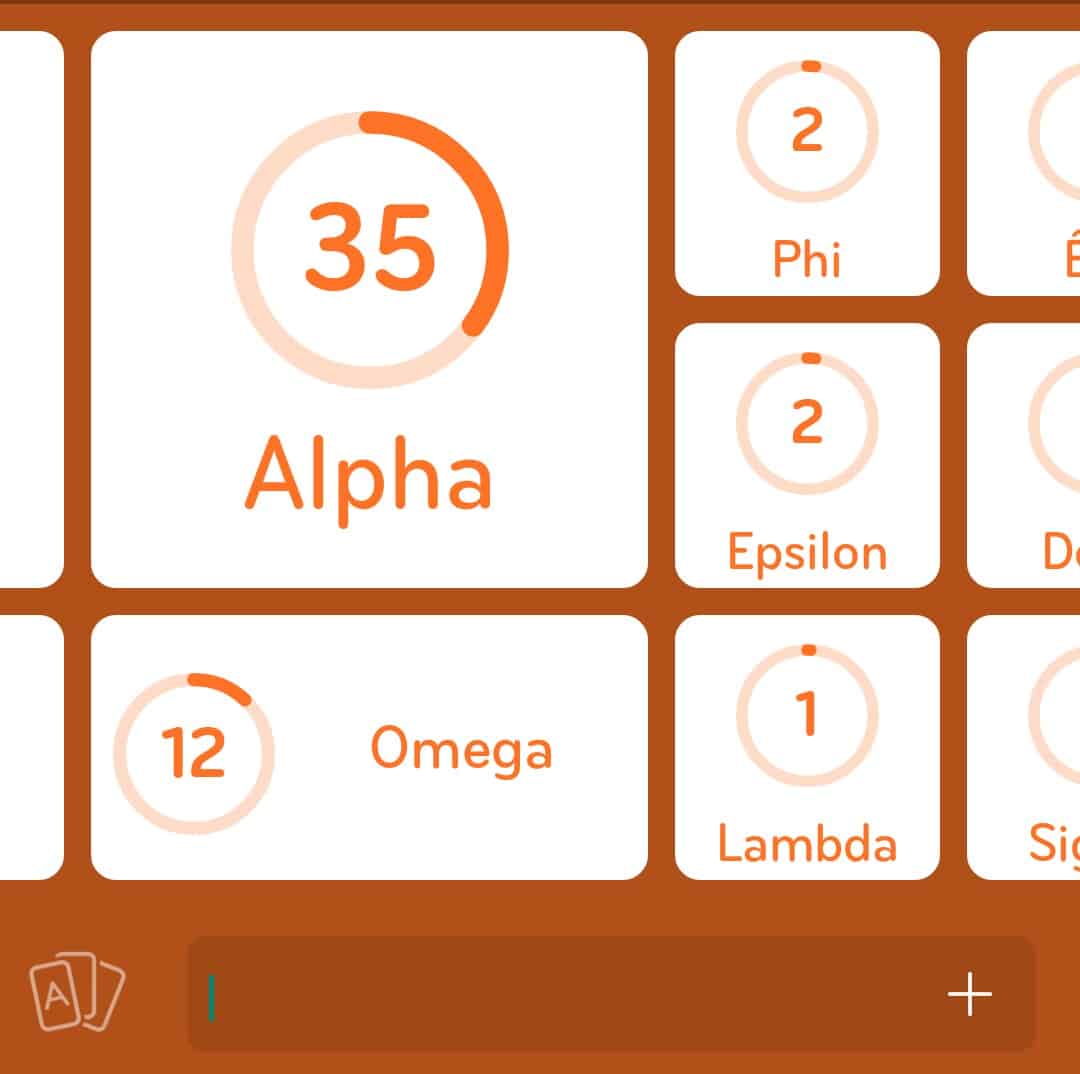
Task: Open the Alpha card
Action: (369, 310)
